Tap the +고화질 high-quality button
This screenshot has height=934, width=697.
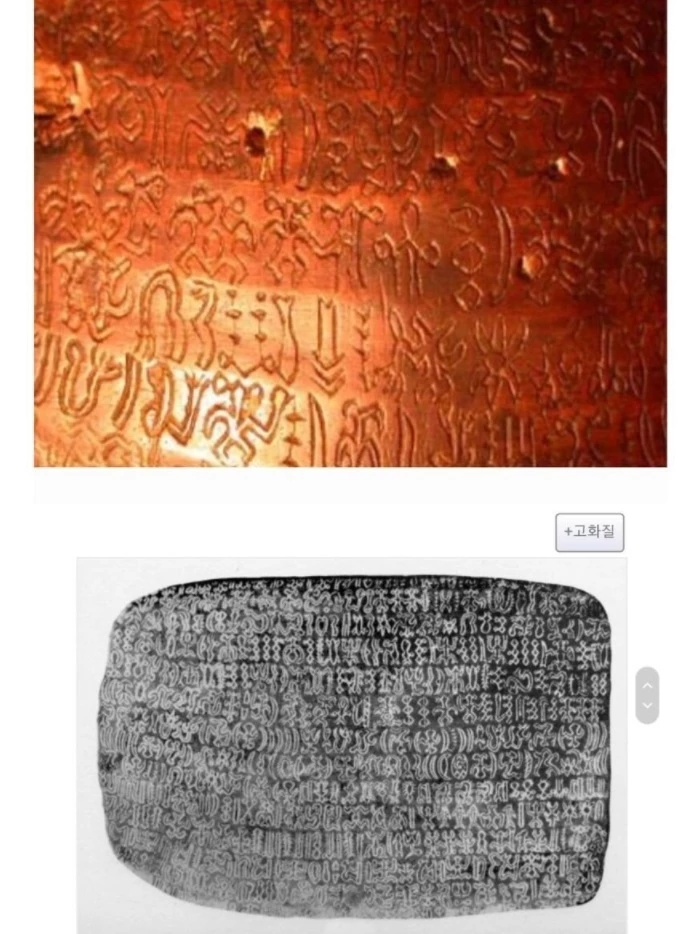click(590, 532)
